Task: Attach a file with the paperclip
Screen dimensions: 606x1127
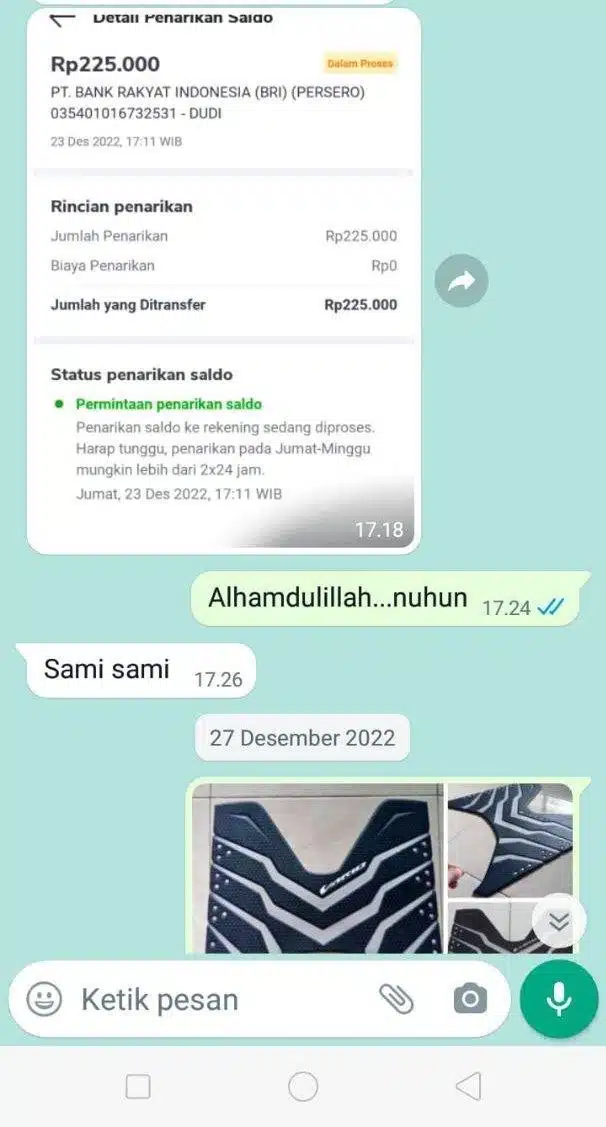Action: [397, 999]
